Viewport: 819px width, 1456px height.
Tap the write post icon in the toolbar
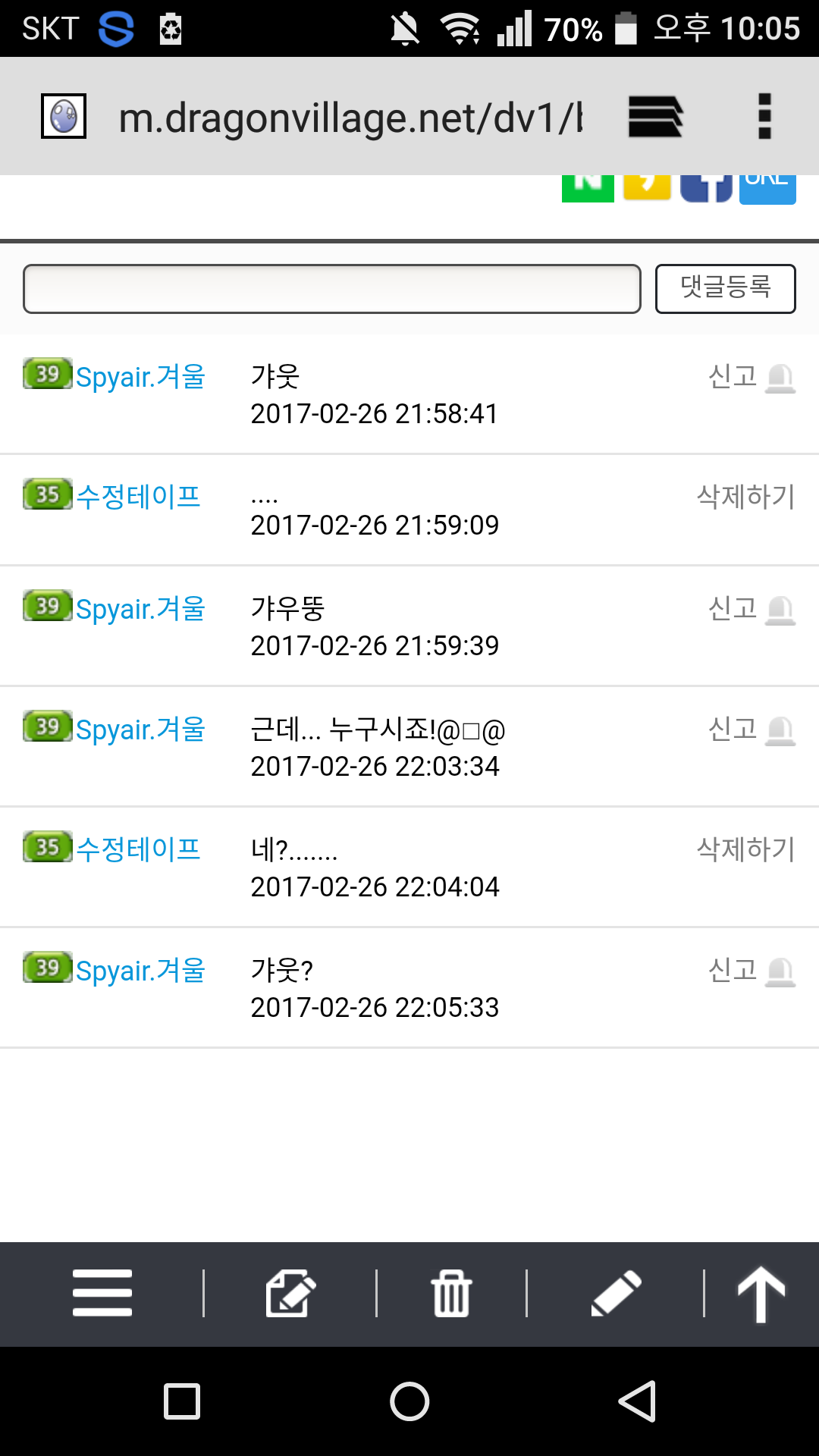tap(290, 1293)
